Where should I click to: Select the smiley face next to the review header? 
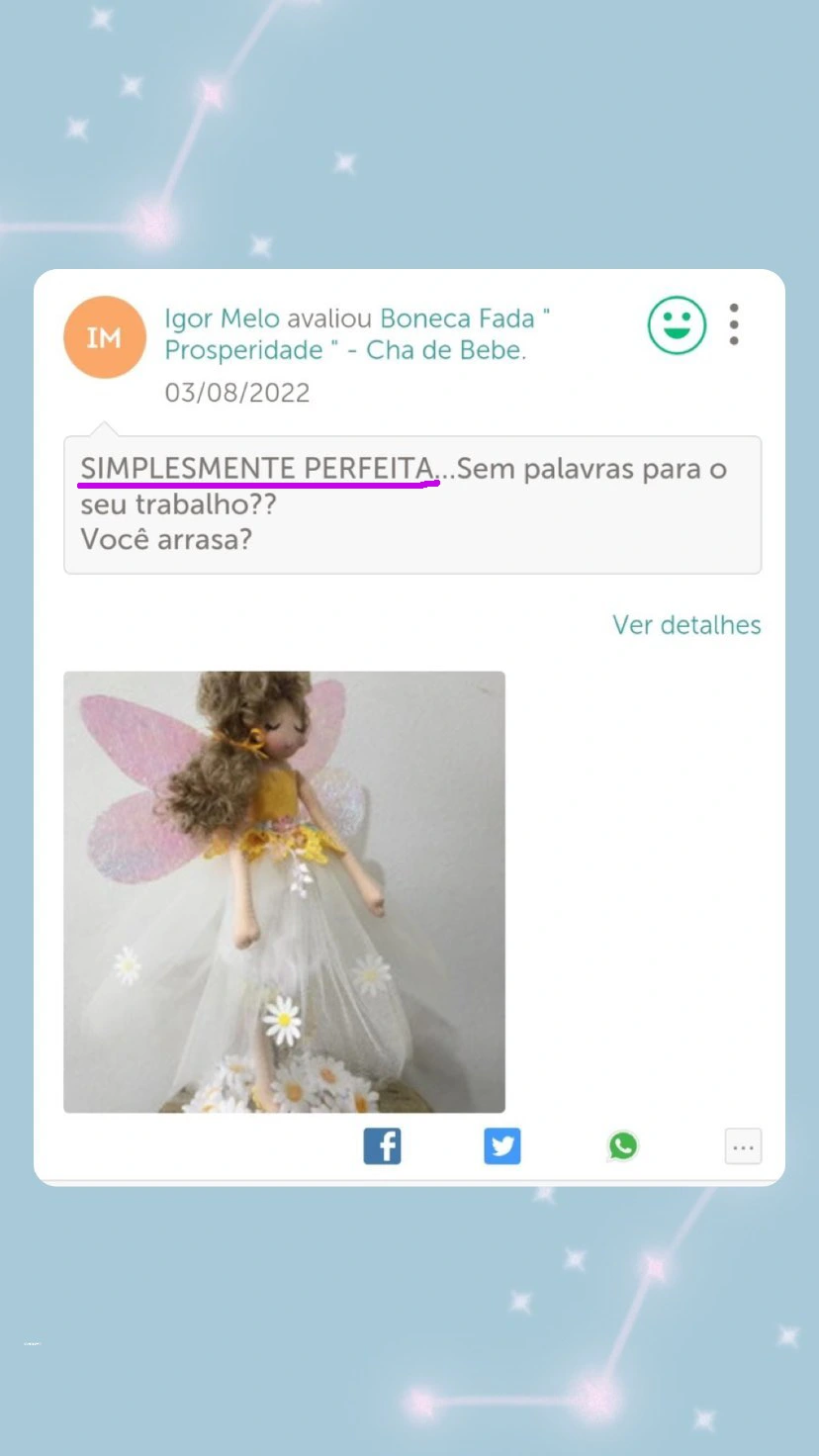click(677, 324)
